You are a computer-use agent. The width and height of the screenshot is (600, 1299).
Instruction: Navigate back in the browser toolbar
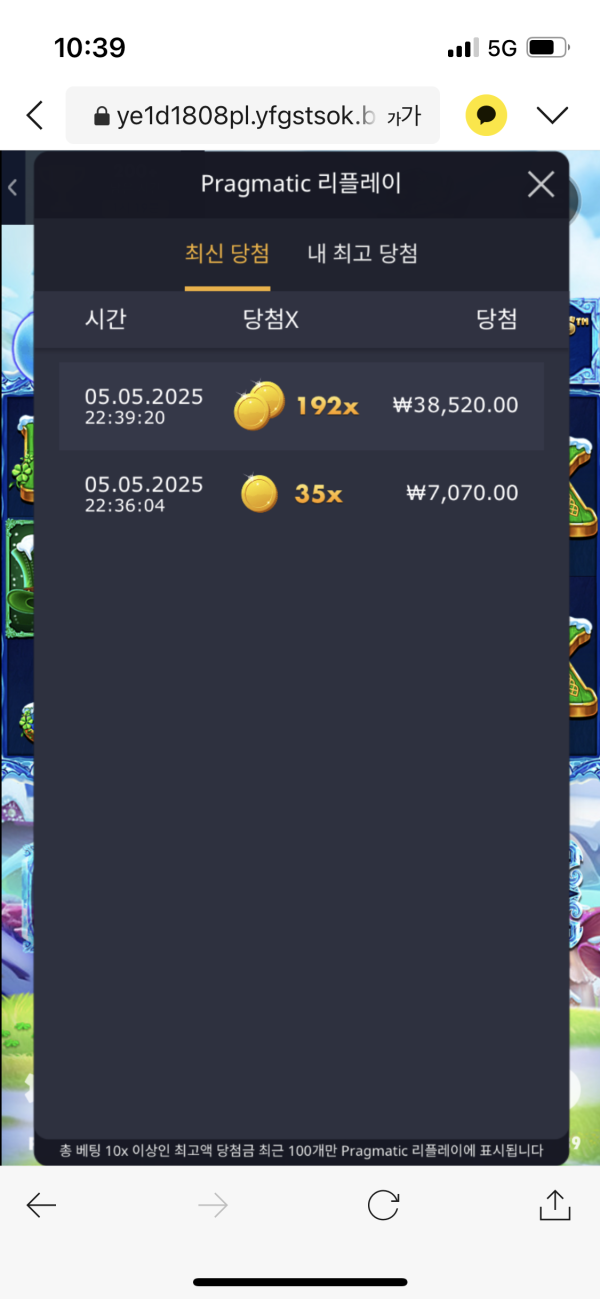42,1205
